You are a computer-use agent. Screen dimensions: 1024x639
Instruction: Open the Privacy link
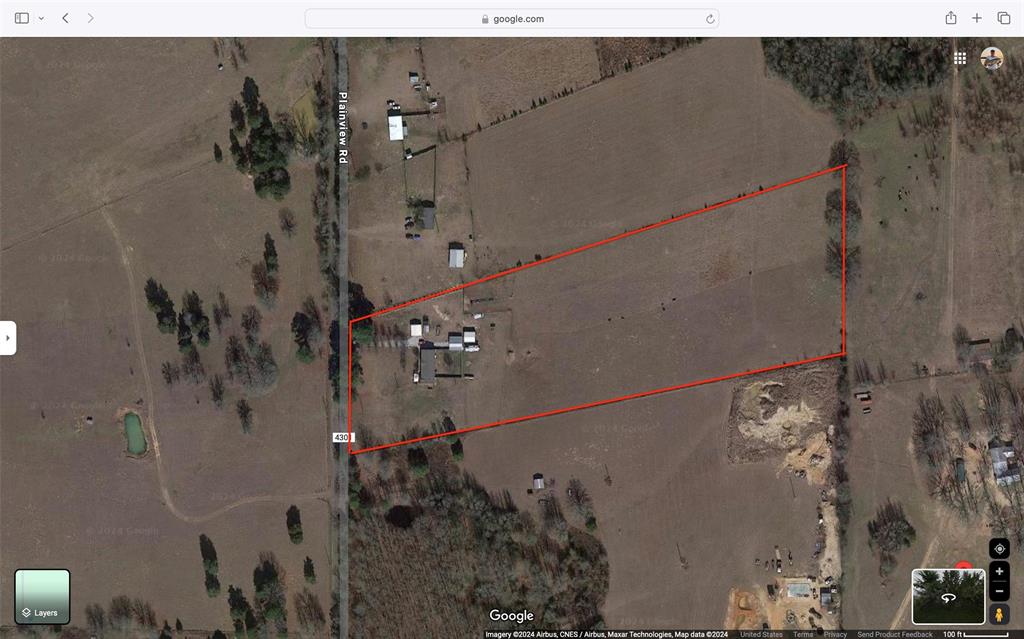pyautogui.click(x=835, y=634)
